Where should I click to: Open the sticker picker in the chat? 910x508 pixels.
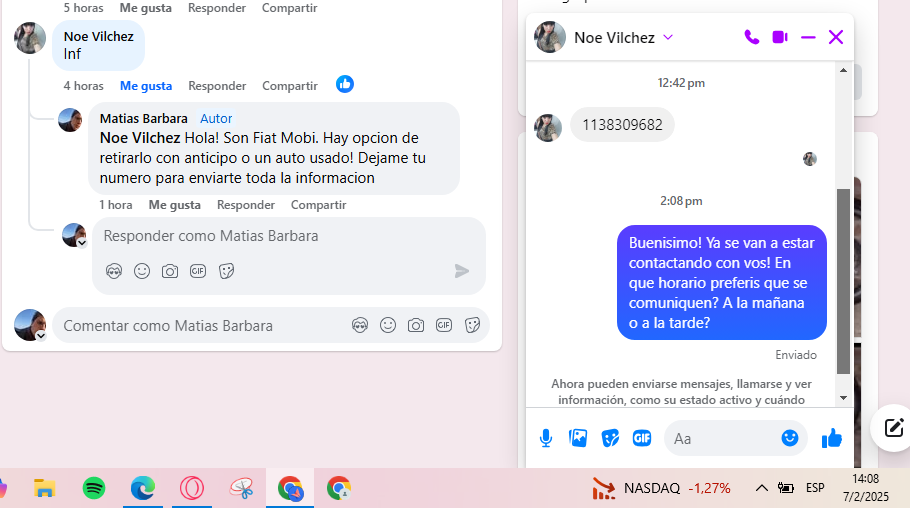click(x=610, y=438)
